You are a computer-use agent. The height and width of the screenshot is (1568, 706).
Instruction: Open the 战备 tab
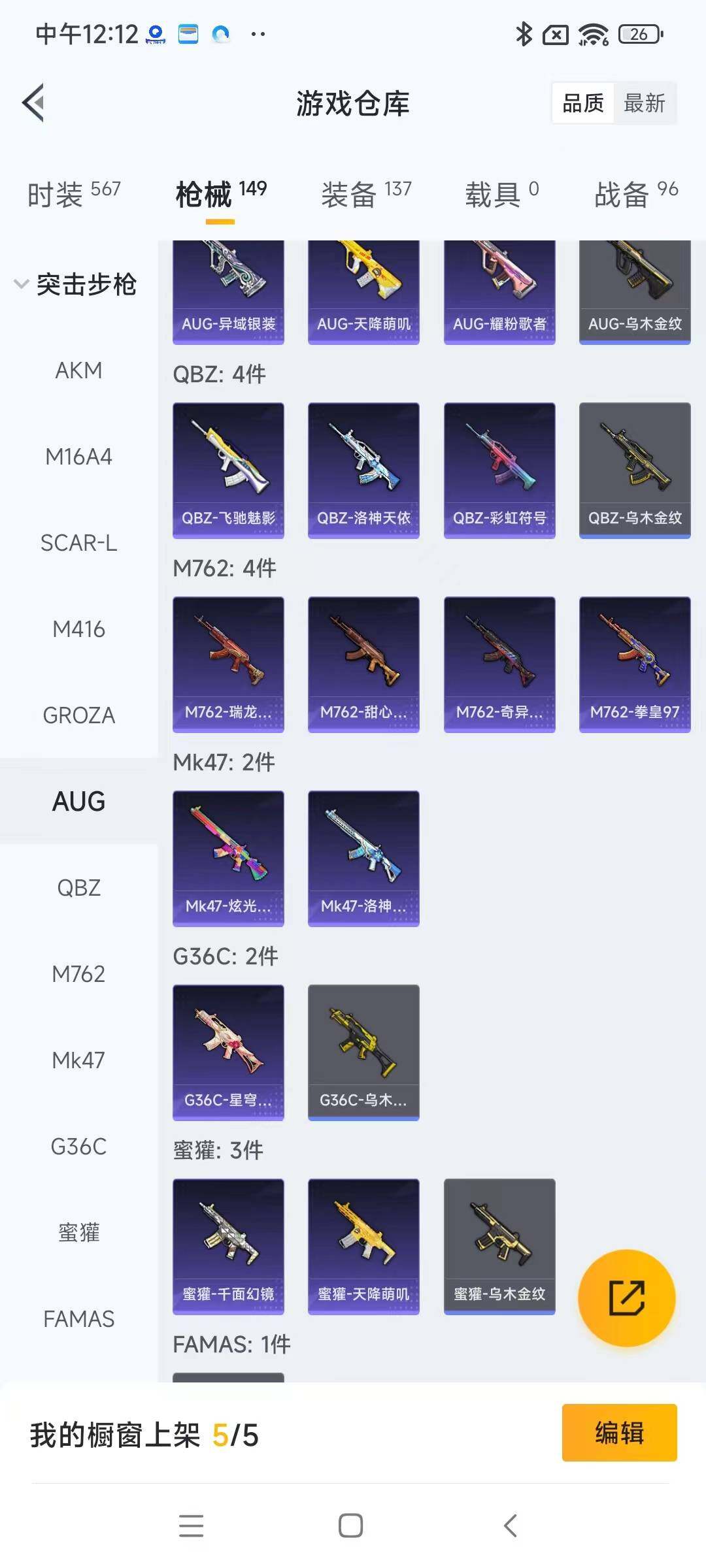[x=635, y=194]
